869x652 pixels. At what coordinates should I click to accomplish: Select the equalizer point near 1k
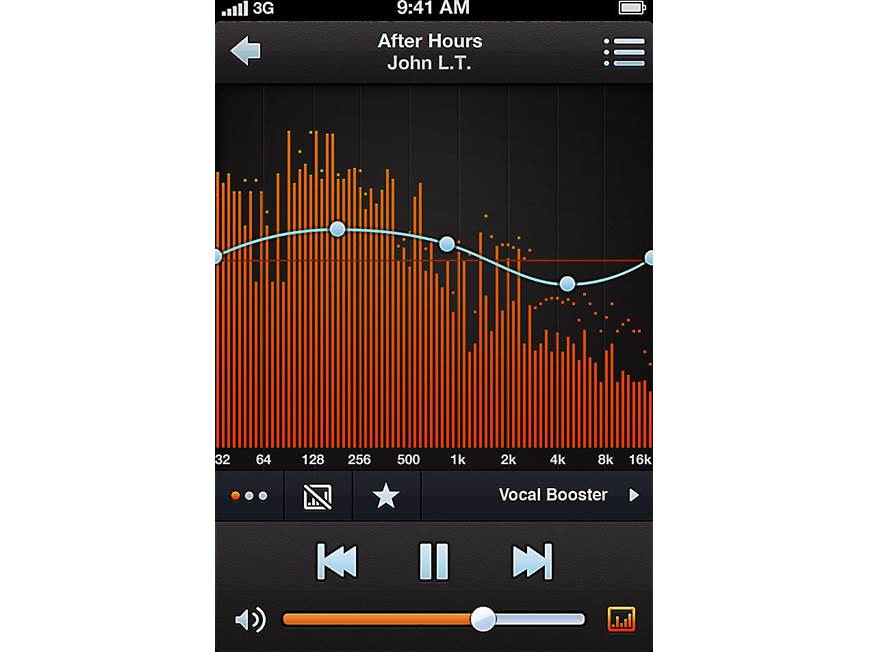pyautogui.click(x=447, y=244)
